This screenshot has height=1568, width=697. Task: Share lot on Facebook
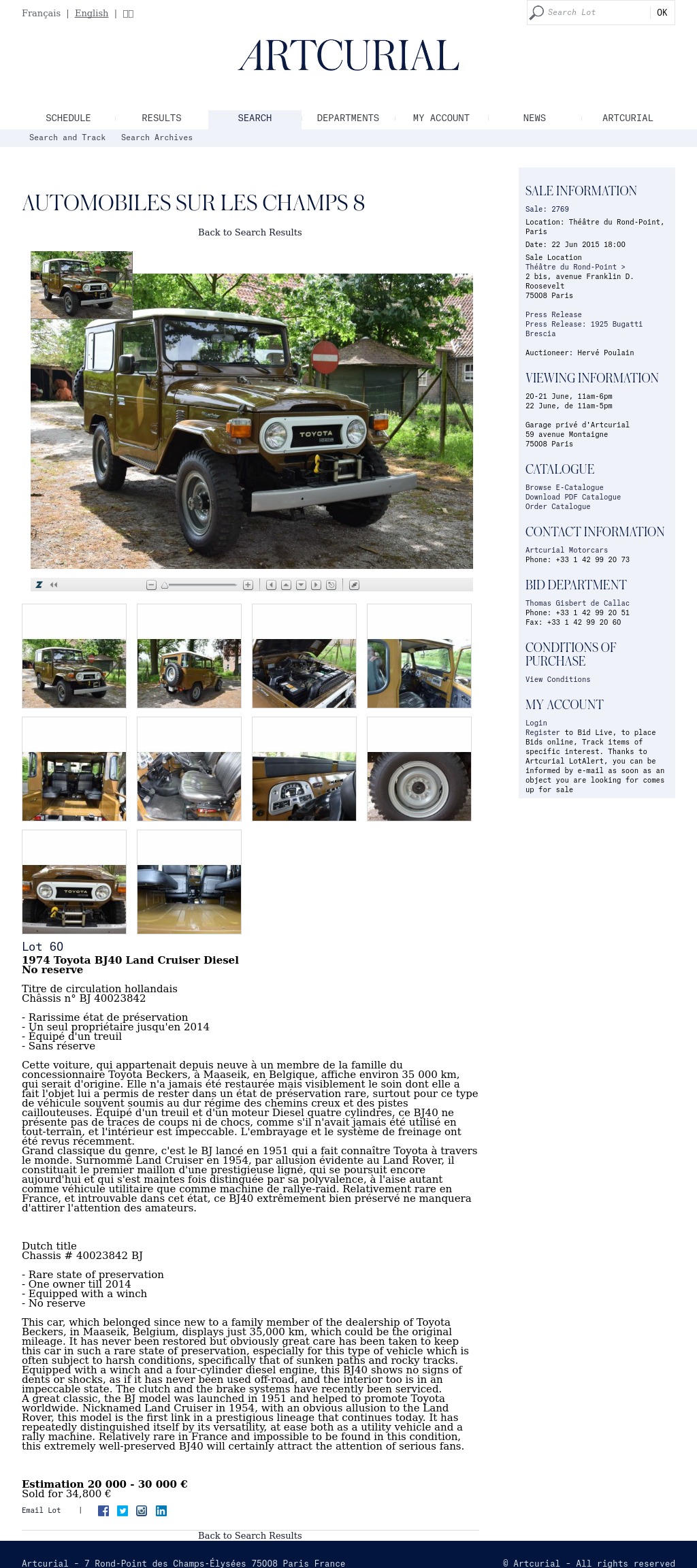[x=103, y=1511]
